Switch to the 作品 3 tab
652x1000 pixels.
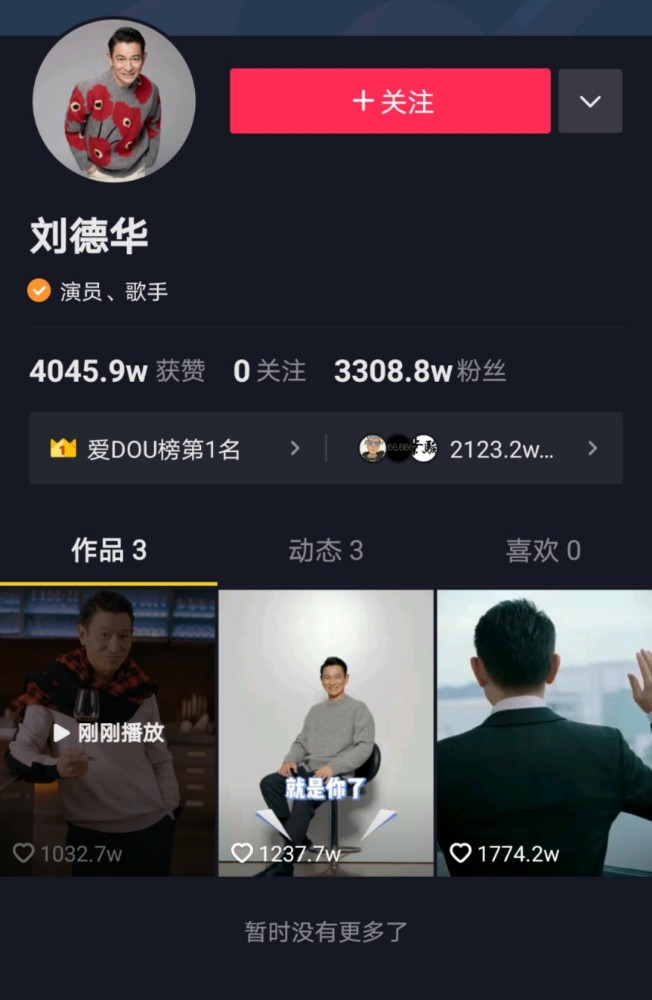pyautogui.click(x=108, y=550)
